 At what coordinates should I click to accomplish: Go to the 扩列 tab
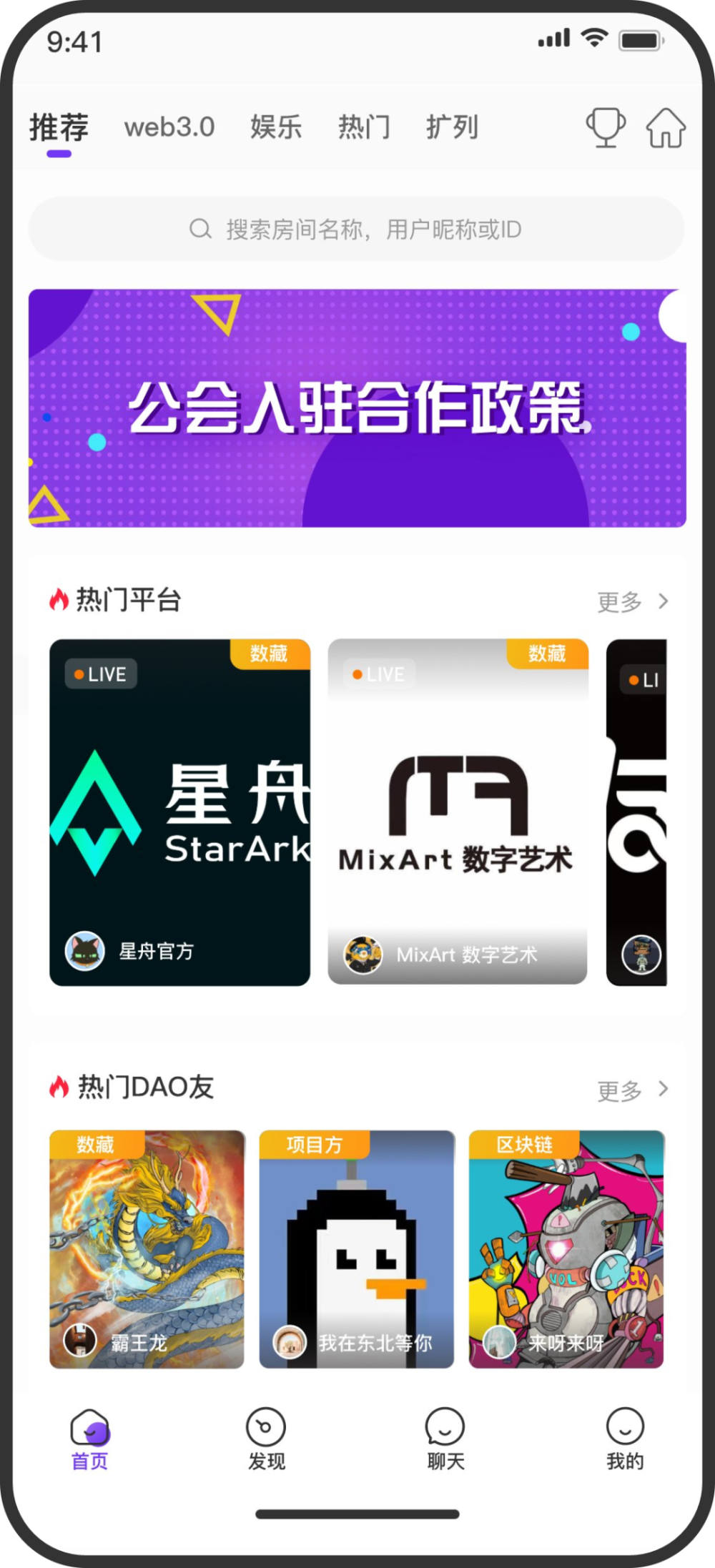click(452, 127)
